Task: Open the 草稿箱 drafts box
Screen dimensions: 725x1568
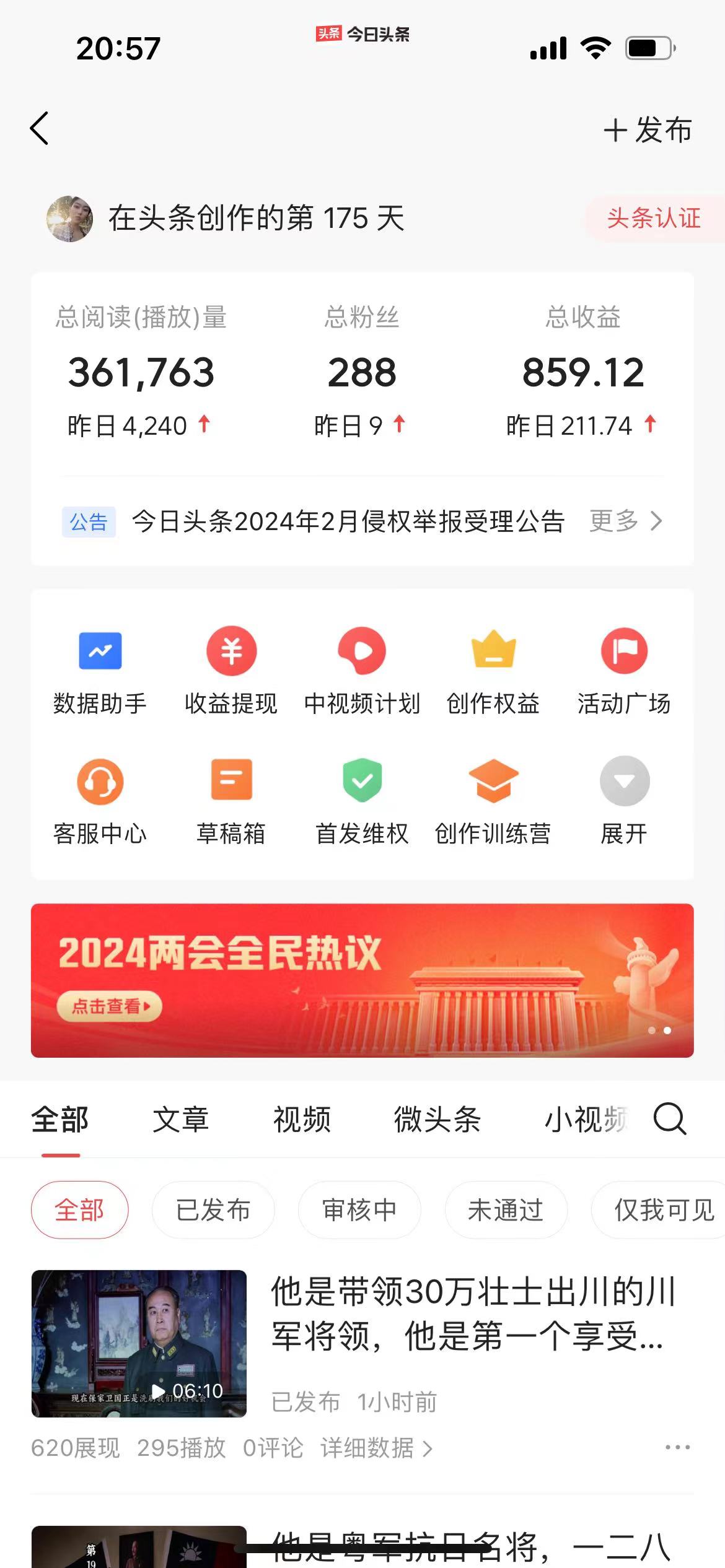Action: (x=231, y=802)
